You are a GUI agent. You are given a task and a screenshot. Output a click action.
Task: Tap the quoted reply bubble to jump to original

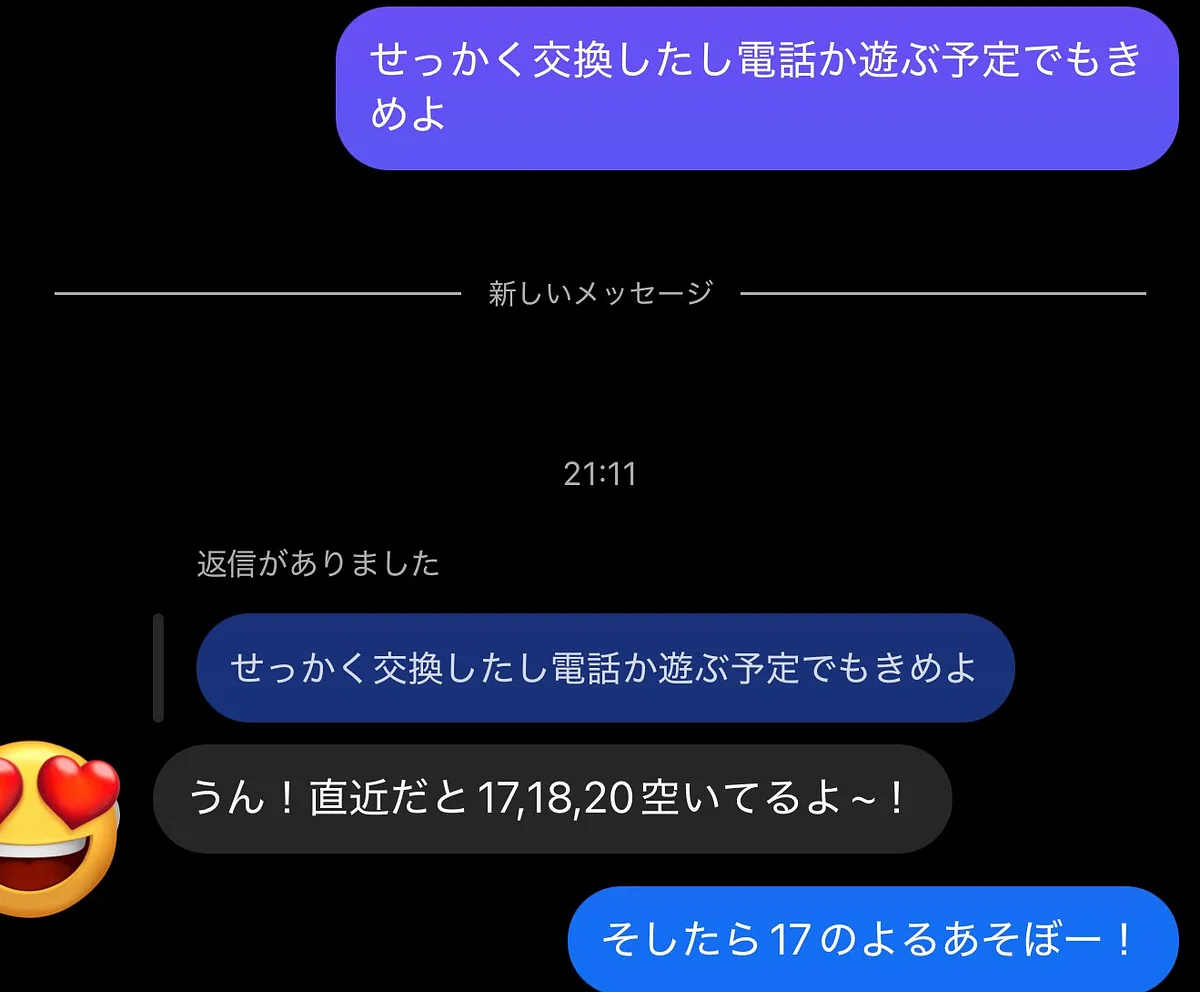click(x=604, y=667)
